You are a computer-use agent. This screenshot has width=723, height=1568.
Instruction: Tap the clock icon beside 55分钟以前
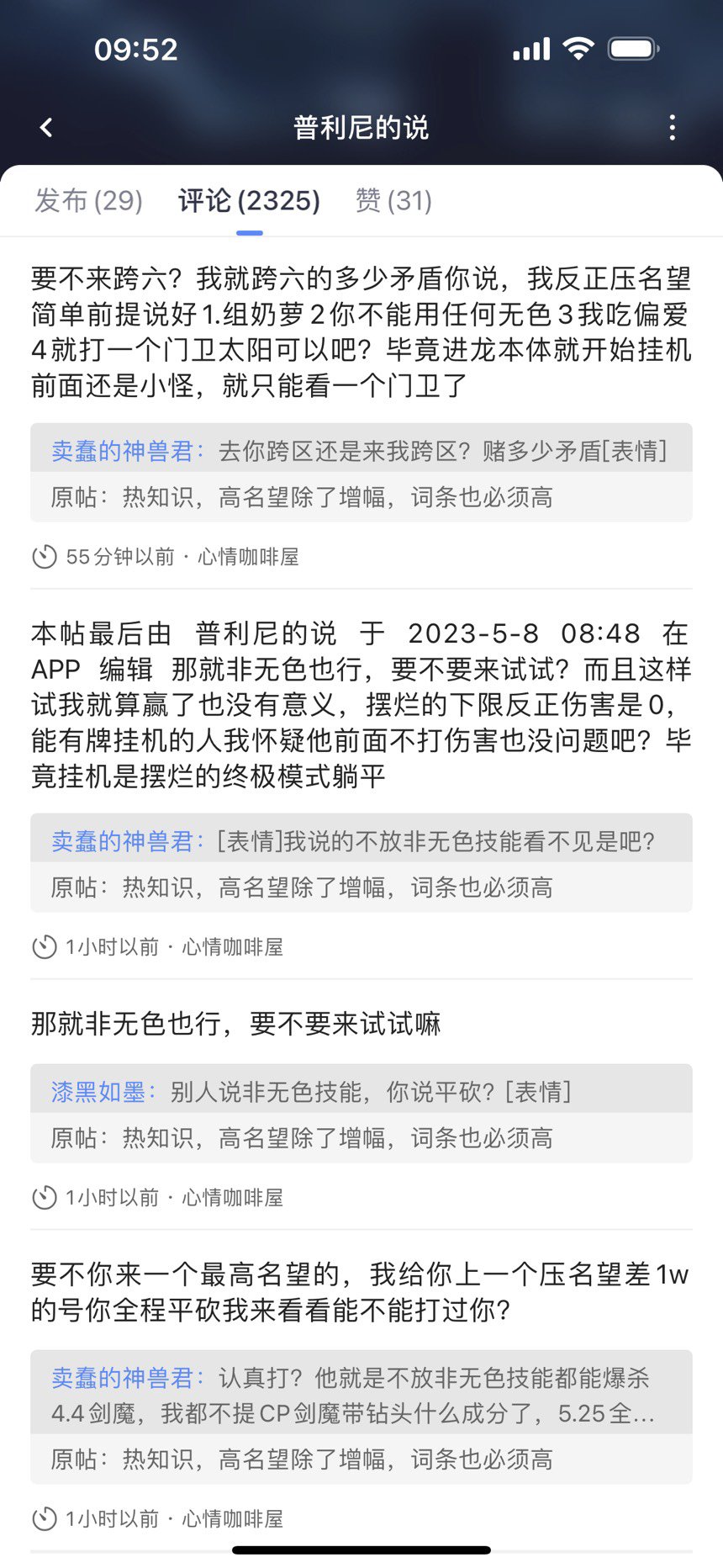(44, 556)
